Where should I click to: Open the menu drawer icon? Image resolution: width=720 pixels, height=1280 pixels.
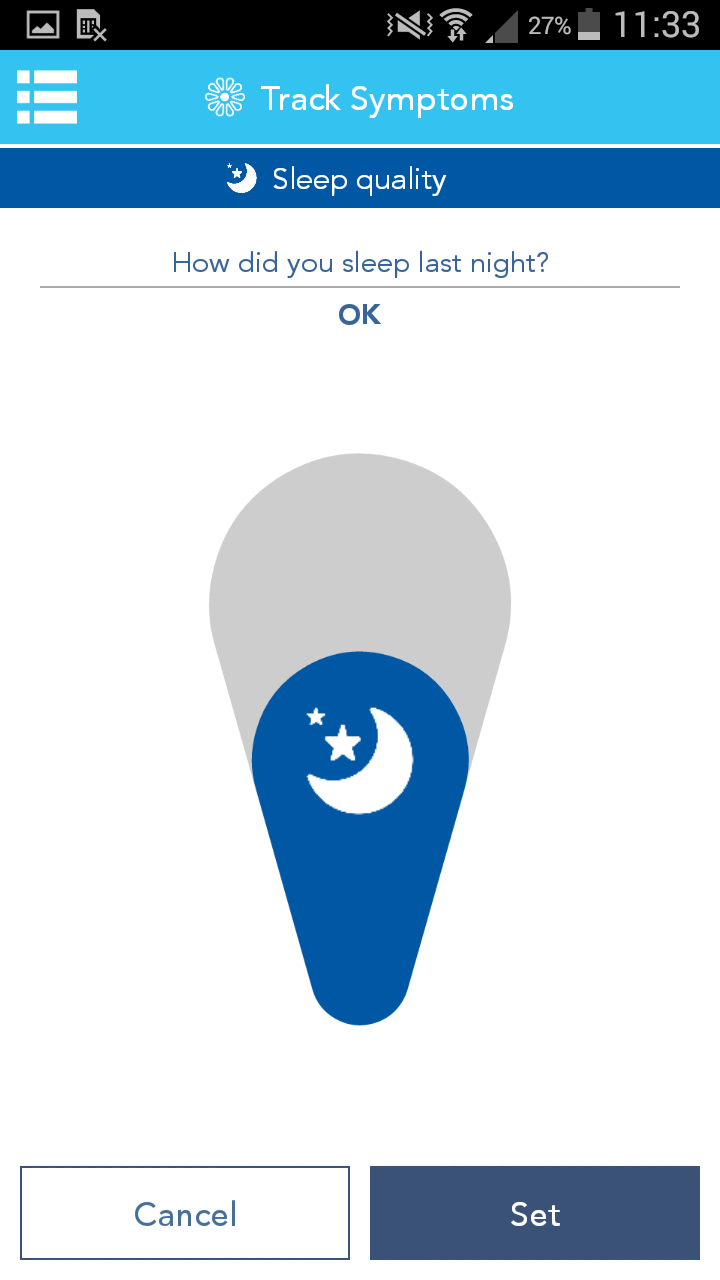click(x=47, y=97)
